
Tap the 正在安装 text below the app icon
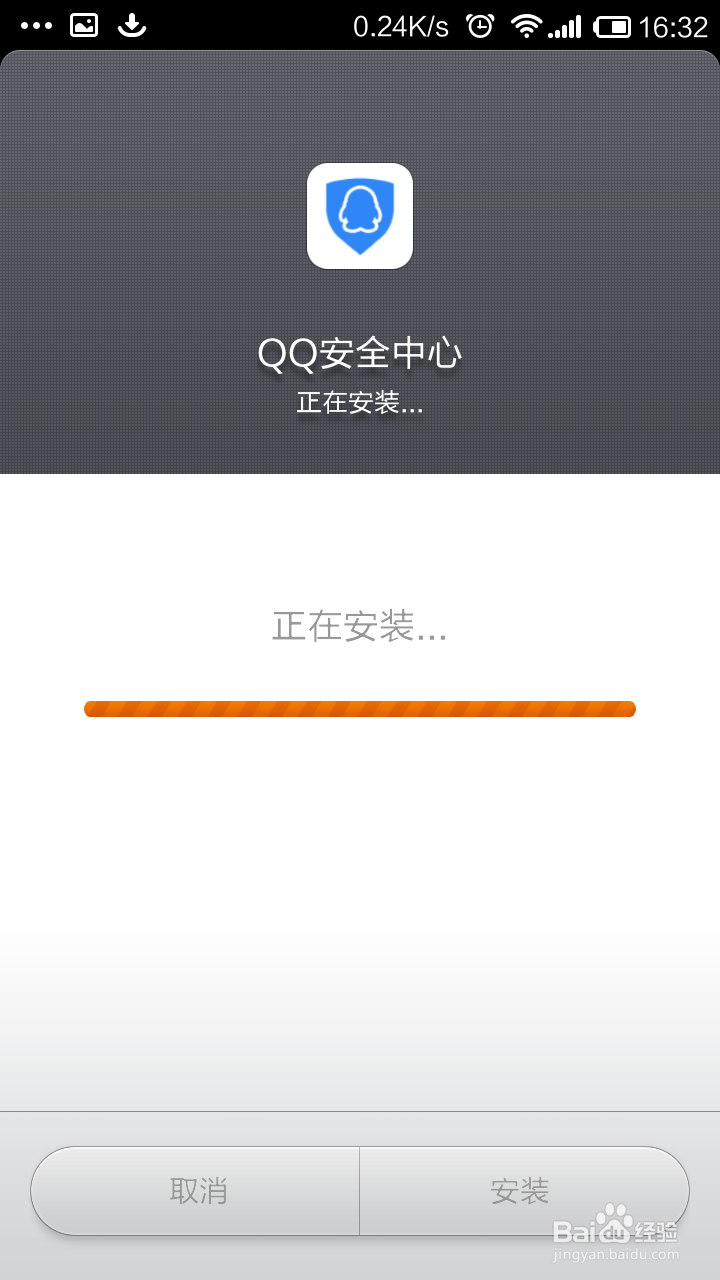360,404
